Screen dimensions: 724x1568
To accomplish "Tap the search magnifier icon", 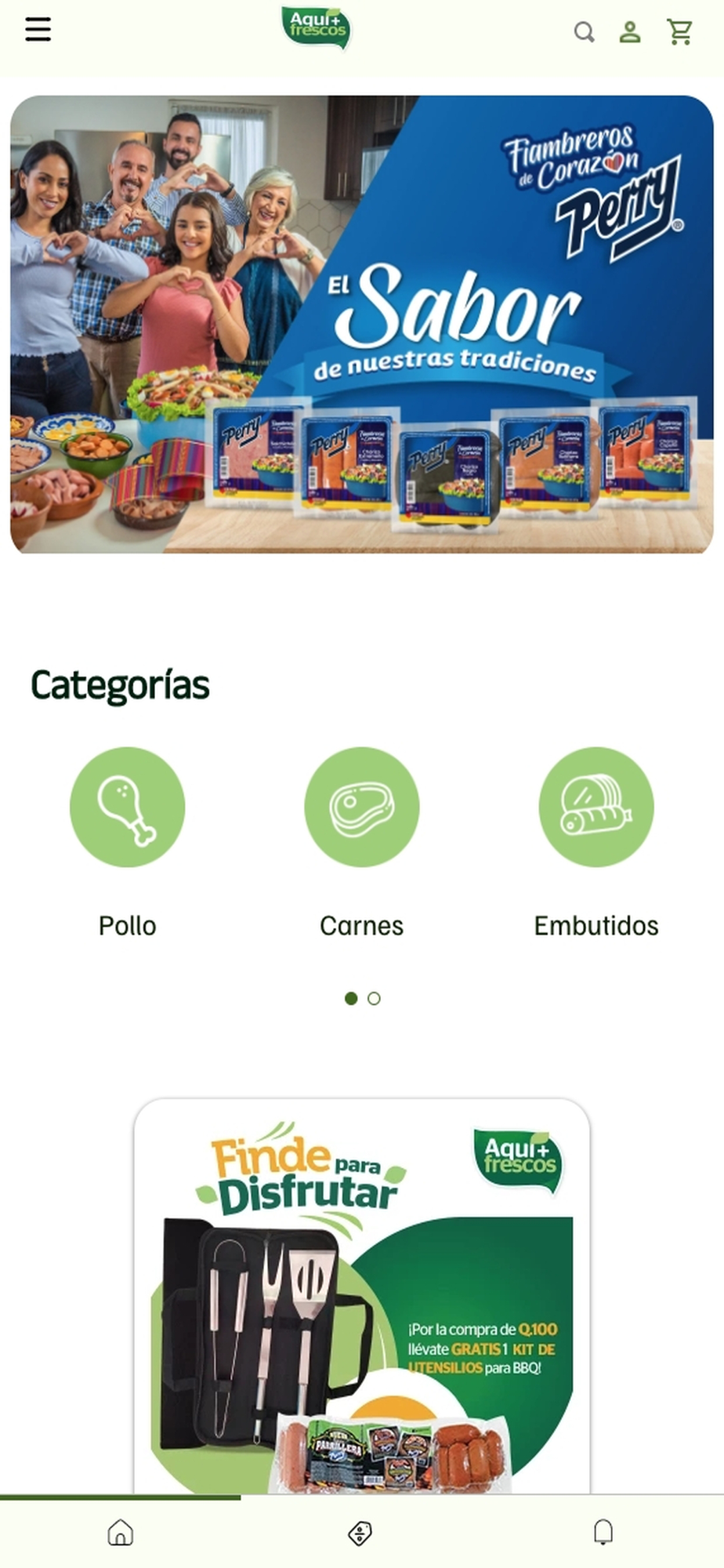I will click(584, 32).
